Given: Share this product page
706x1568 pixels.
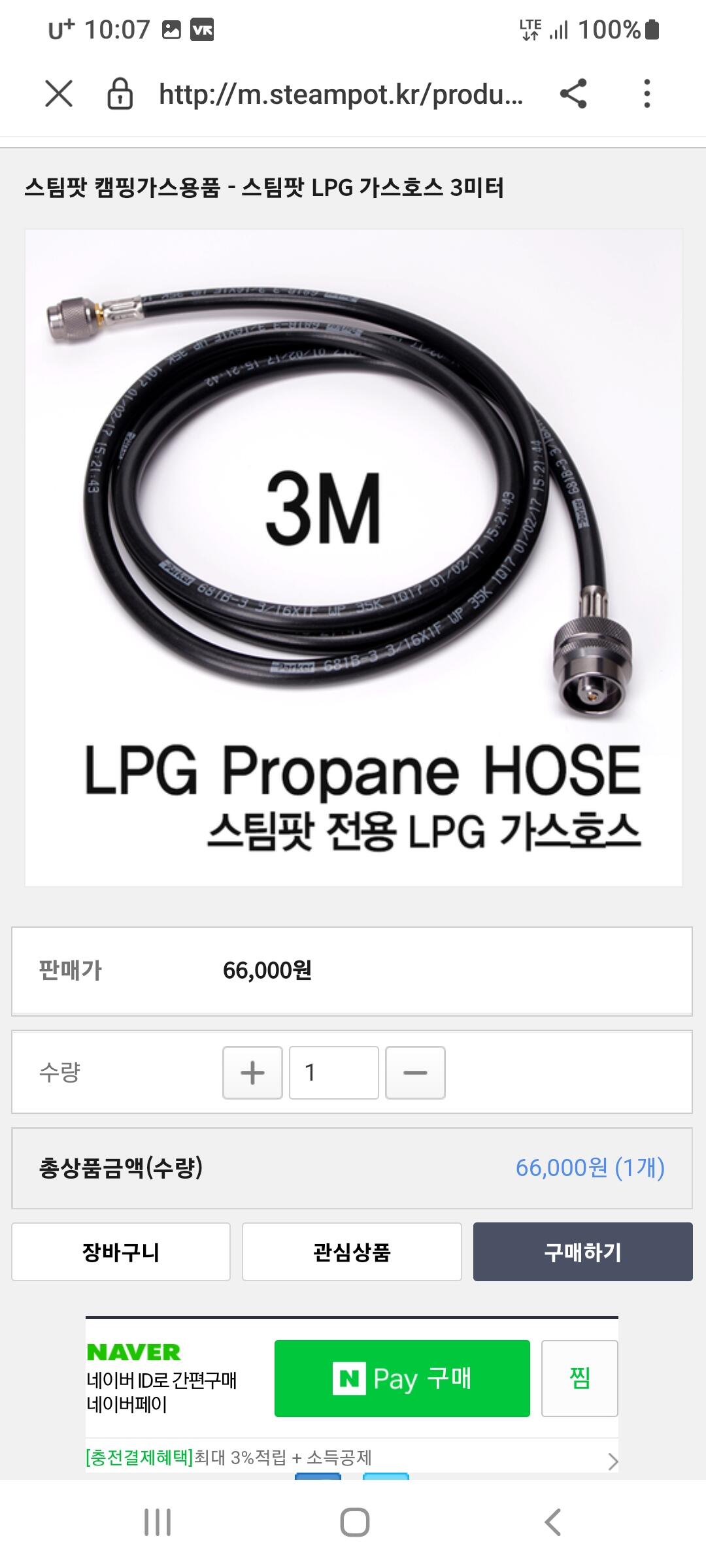Looking at the screenshot, I should click(573, 93).
